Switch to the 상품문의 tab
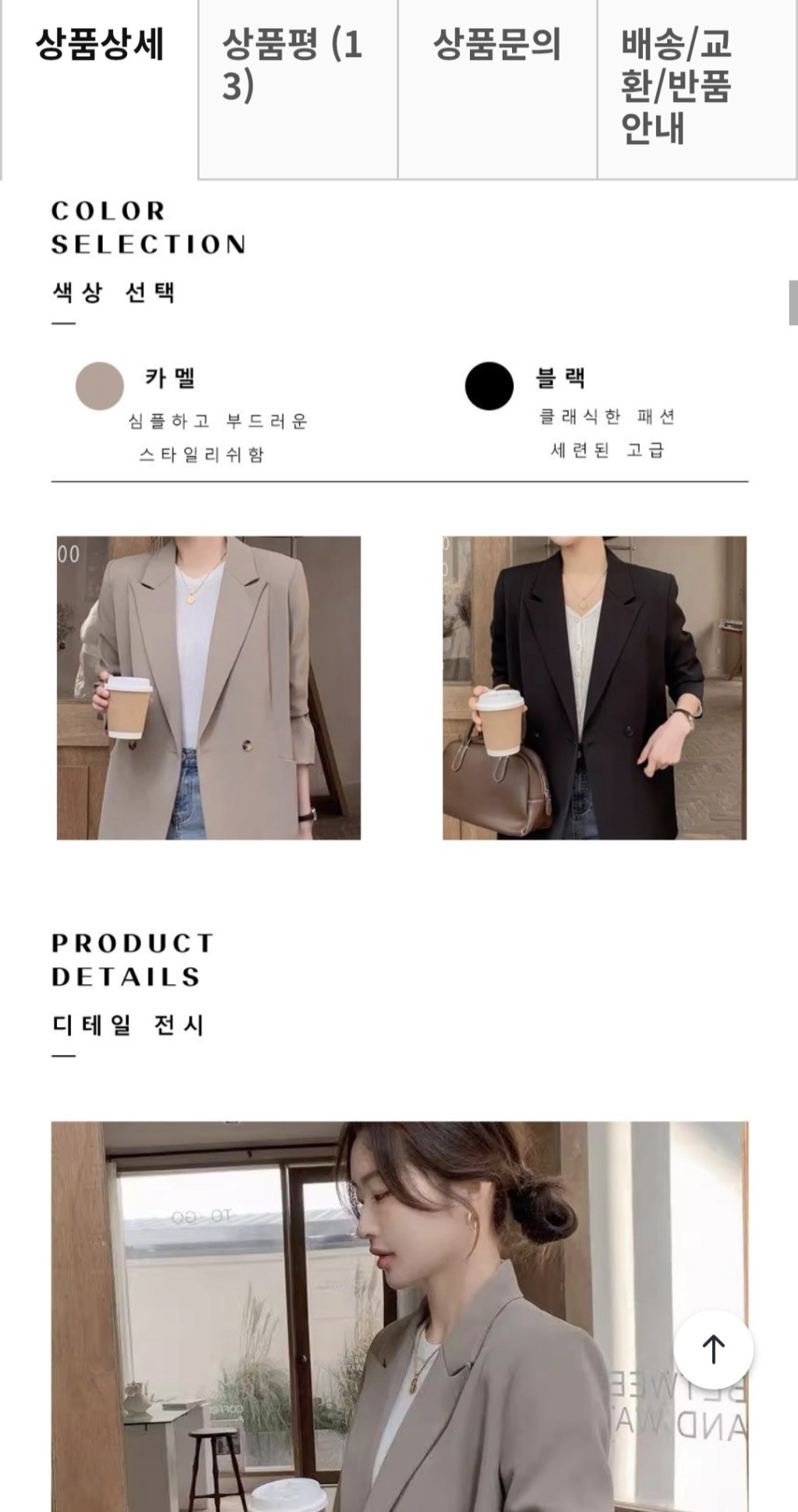Screen dimensions: 798x1512 [497, 45]
